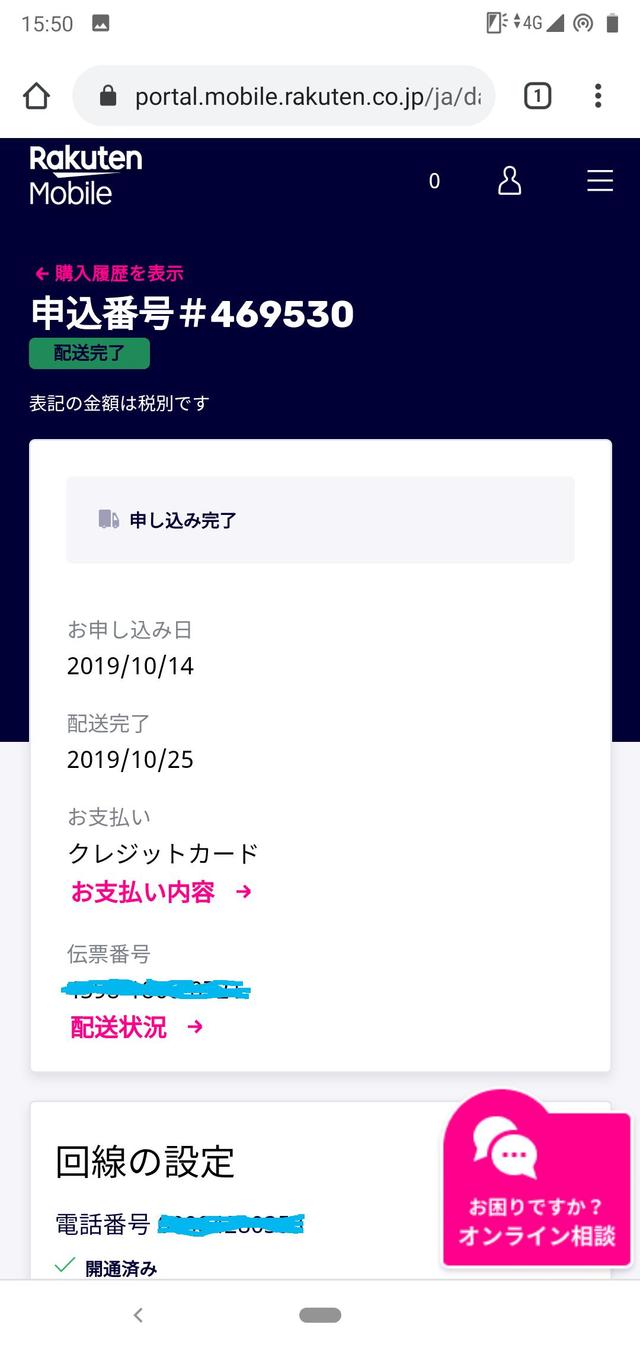Open the browser tab switcher
Image resolution: width=640 pixels, height=1351 pixels.
click(537, 96)
